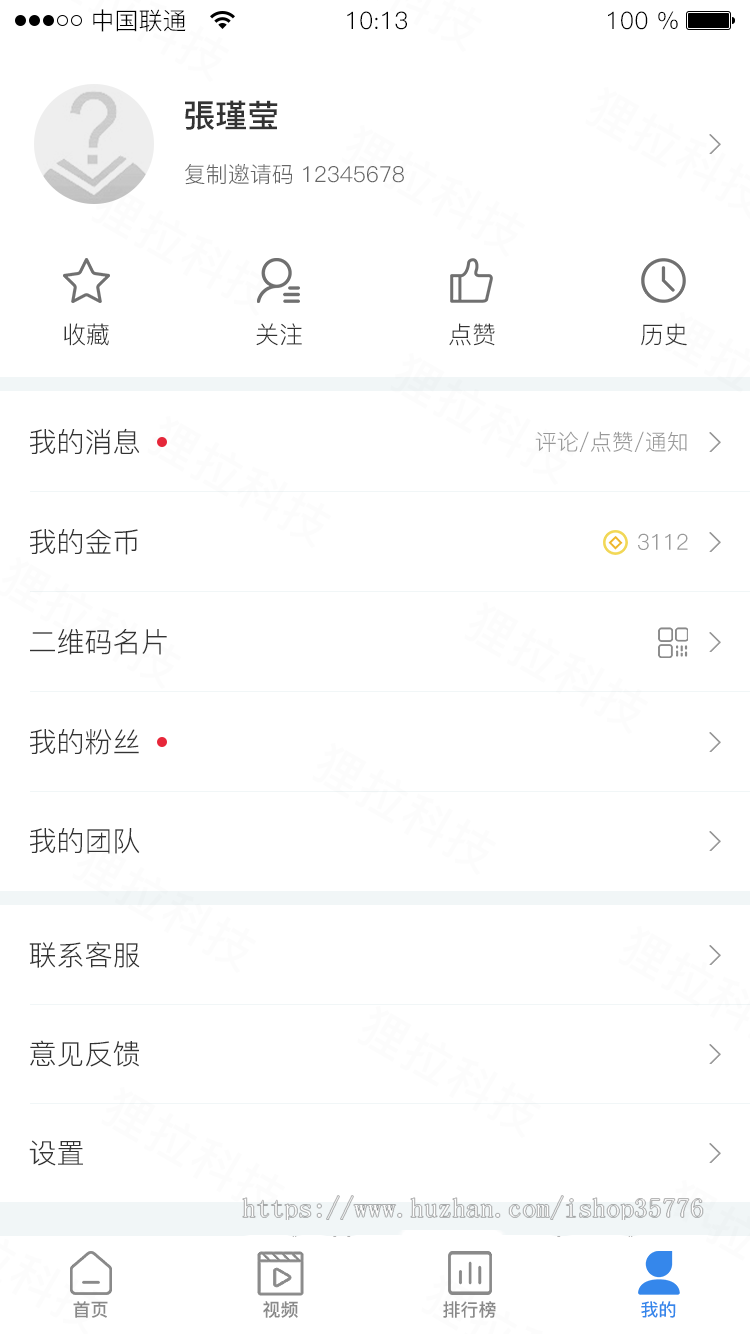
Task: Open the 联系客服 customer service entry
Action: [83, 956]
